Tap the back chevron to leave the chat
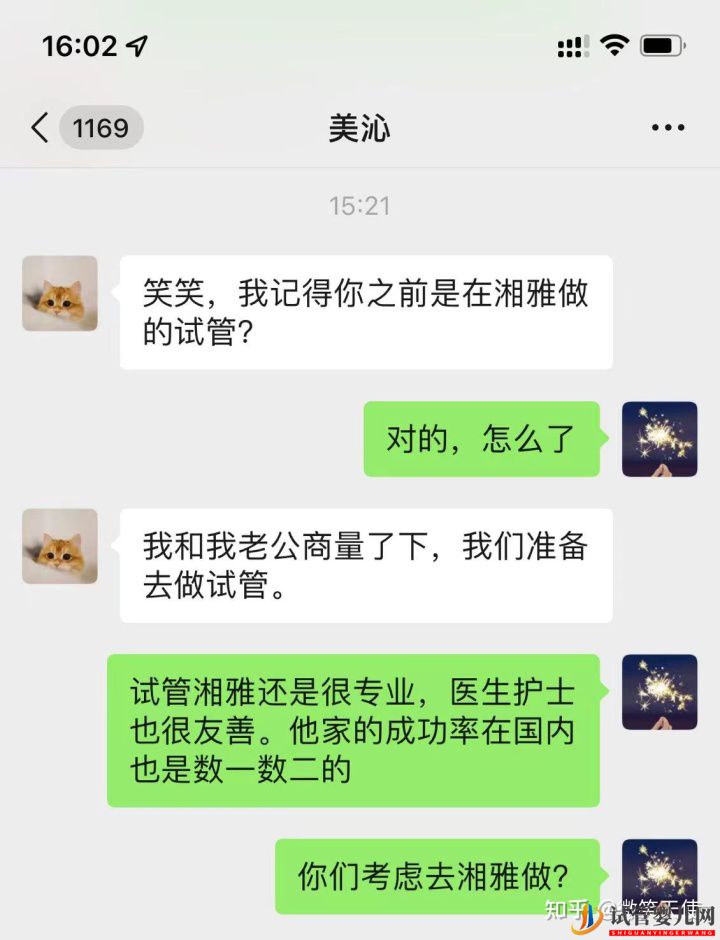 click(x=38, y=128)
